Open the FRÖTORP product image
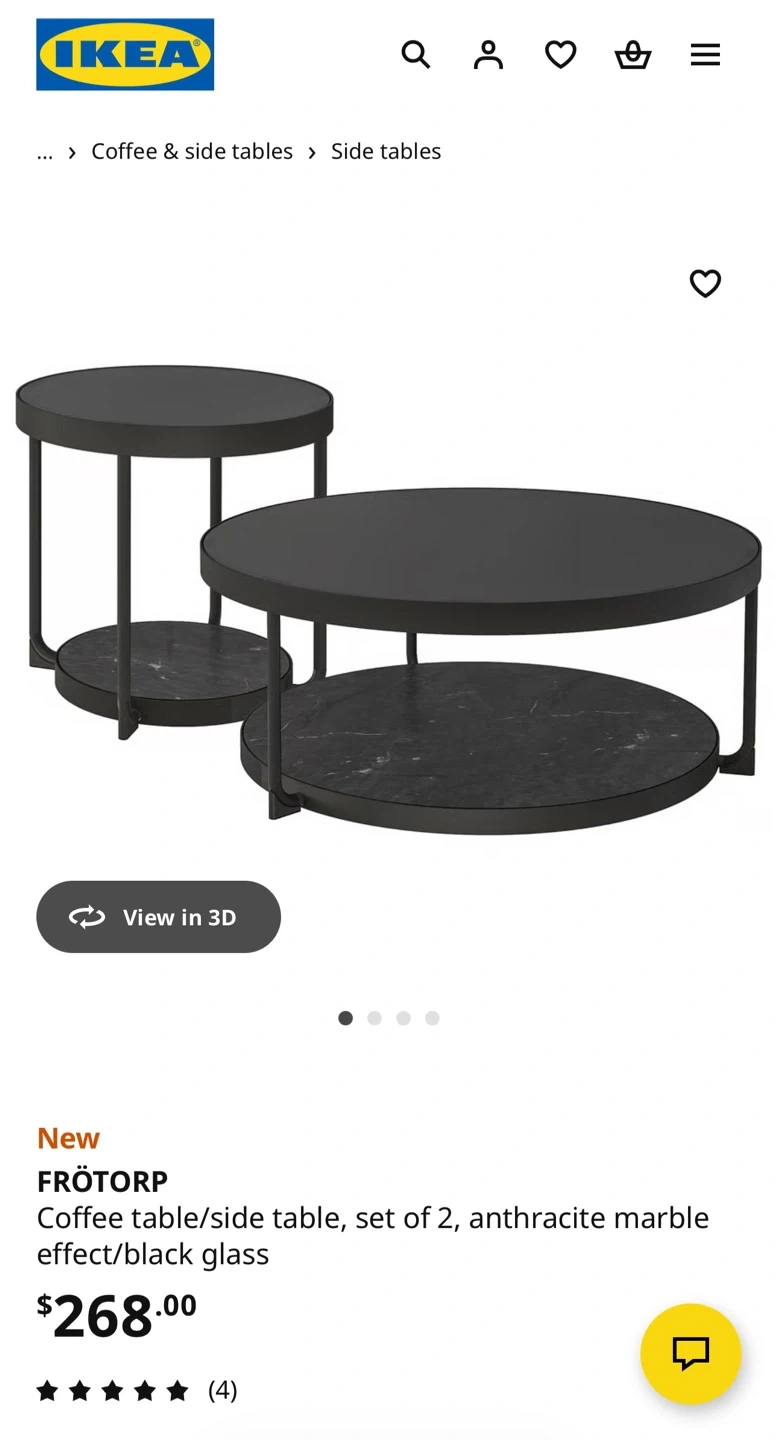The width and height of the screenshot is (778, 1440). (388, 598)
